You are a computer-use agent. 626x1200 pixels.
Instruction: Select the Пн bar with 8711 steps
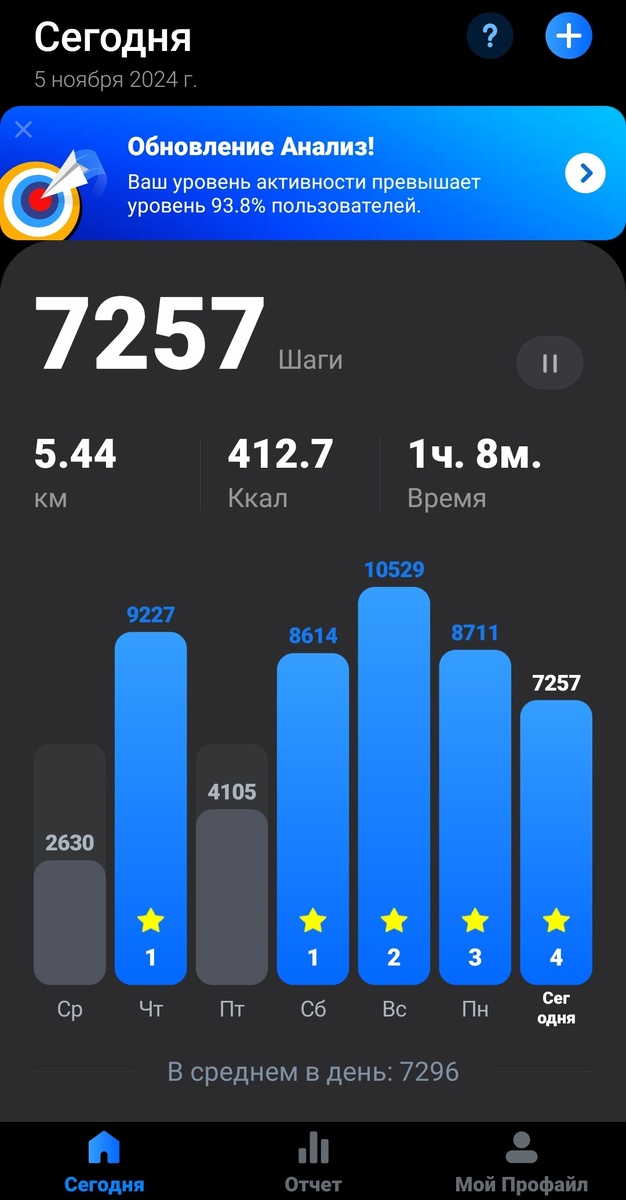point(475,817)
